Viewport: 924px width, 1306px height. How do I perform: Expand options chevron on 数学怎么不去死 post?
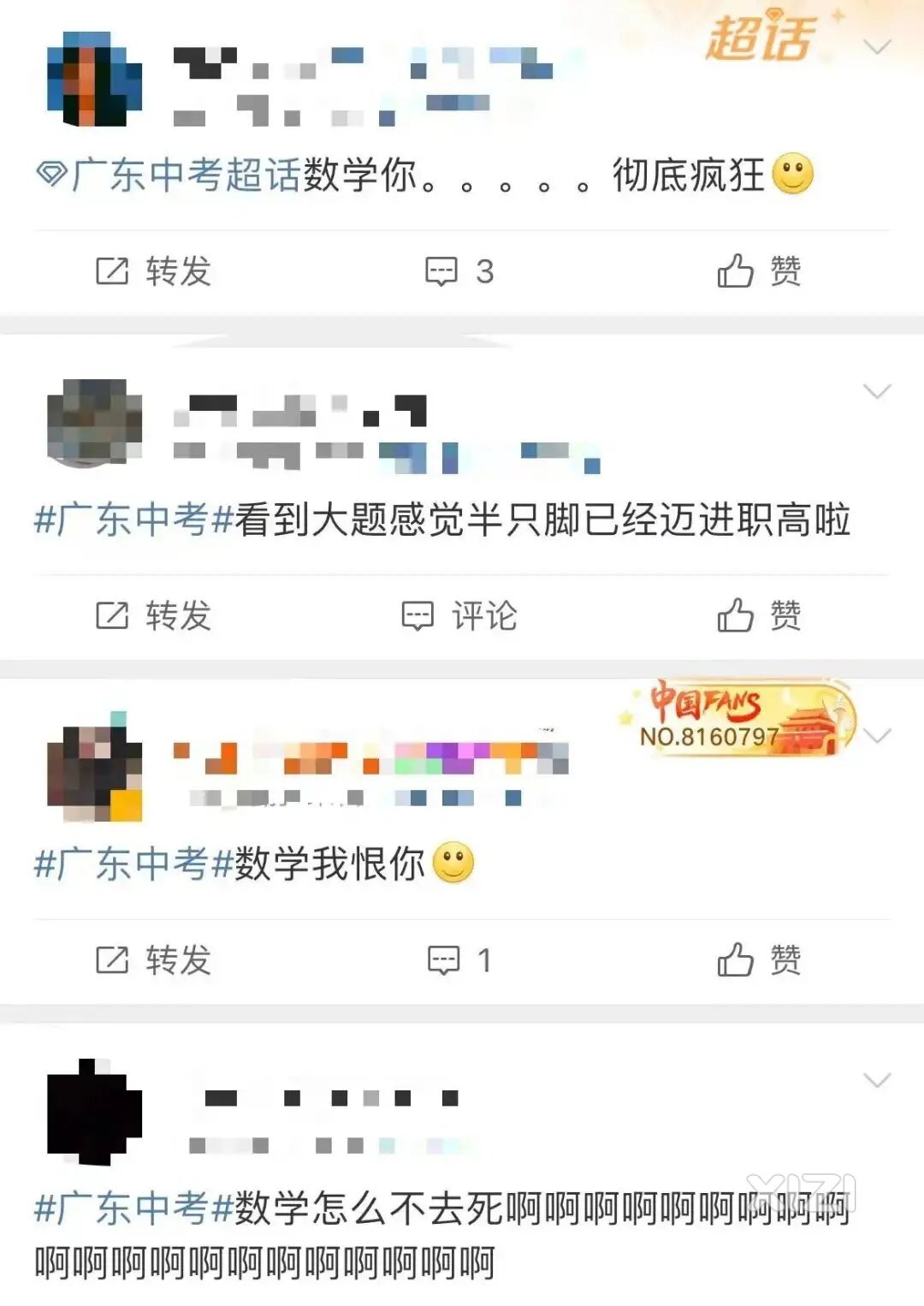pos(878,1080)
